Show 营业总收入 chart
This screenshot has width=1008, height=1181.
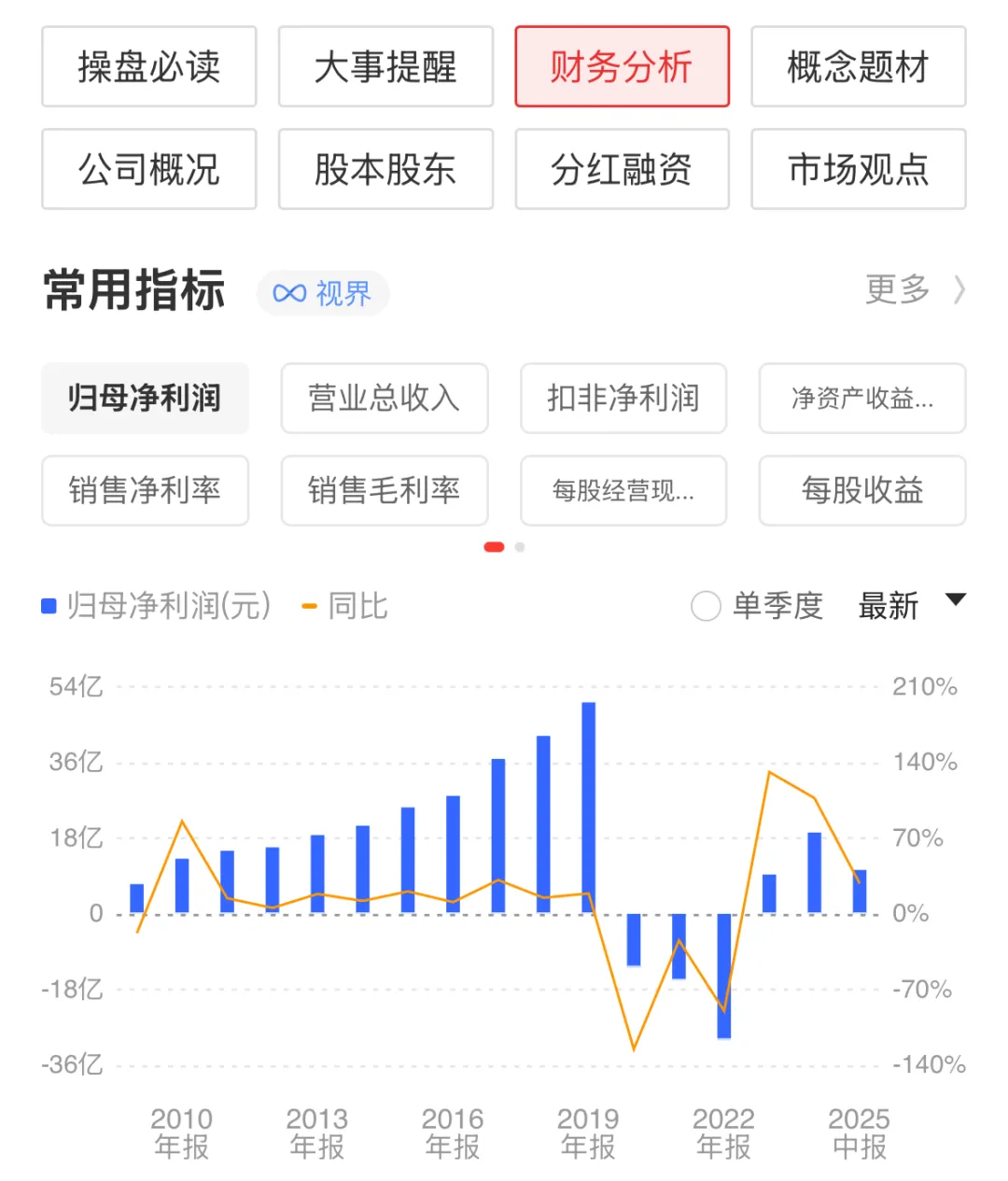(385, 399)
